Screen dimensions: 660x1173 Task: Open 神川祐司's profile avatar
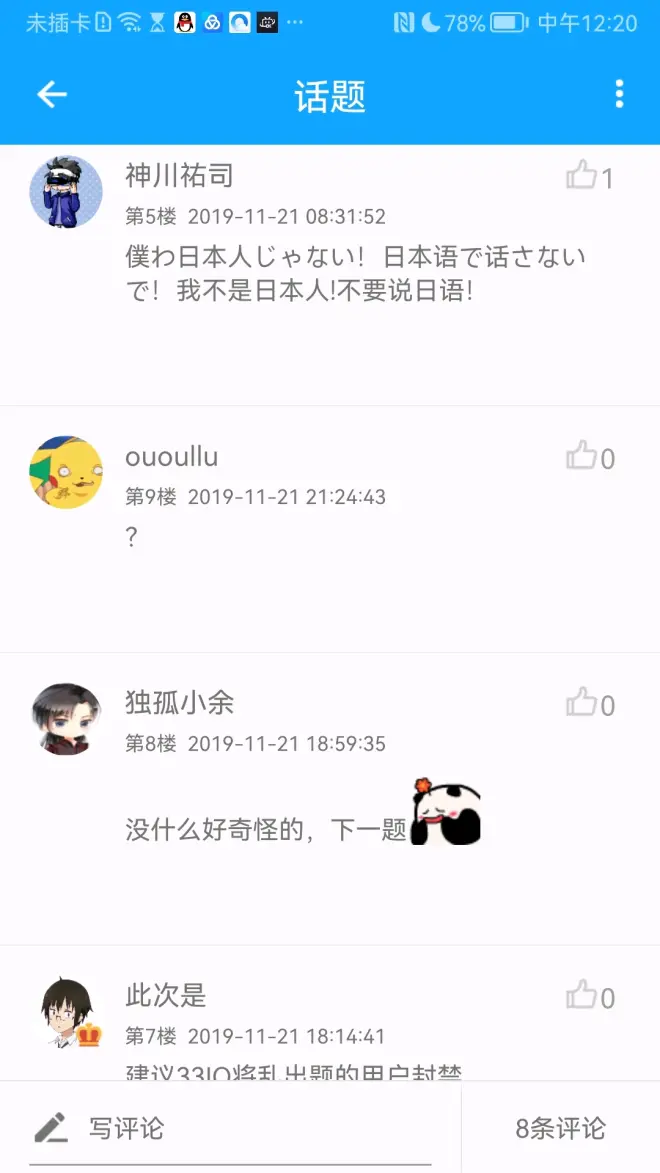pyautogui.click(x=66, y=192)
